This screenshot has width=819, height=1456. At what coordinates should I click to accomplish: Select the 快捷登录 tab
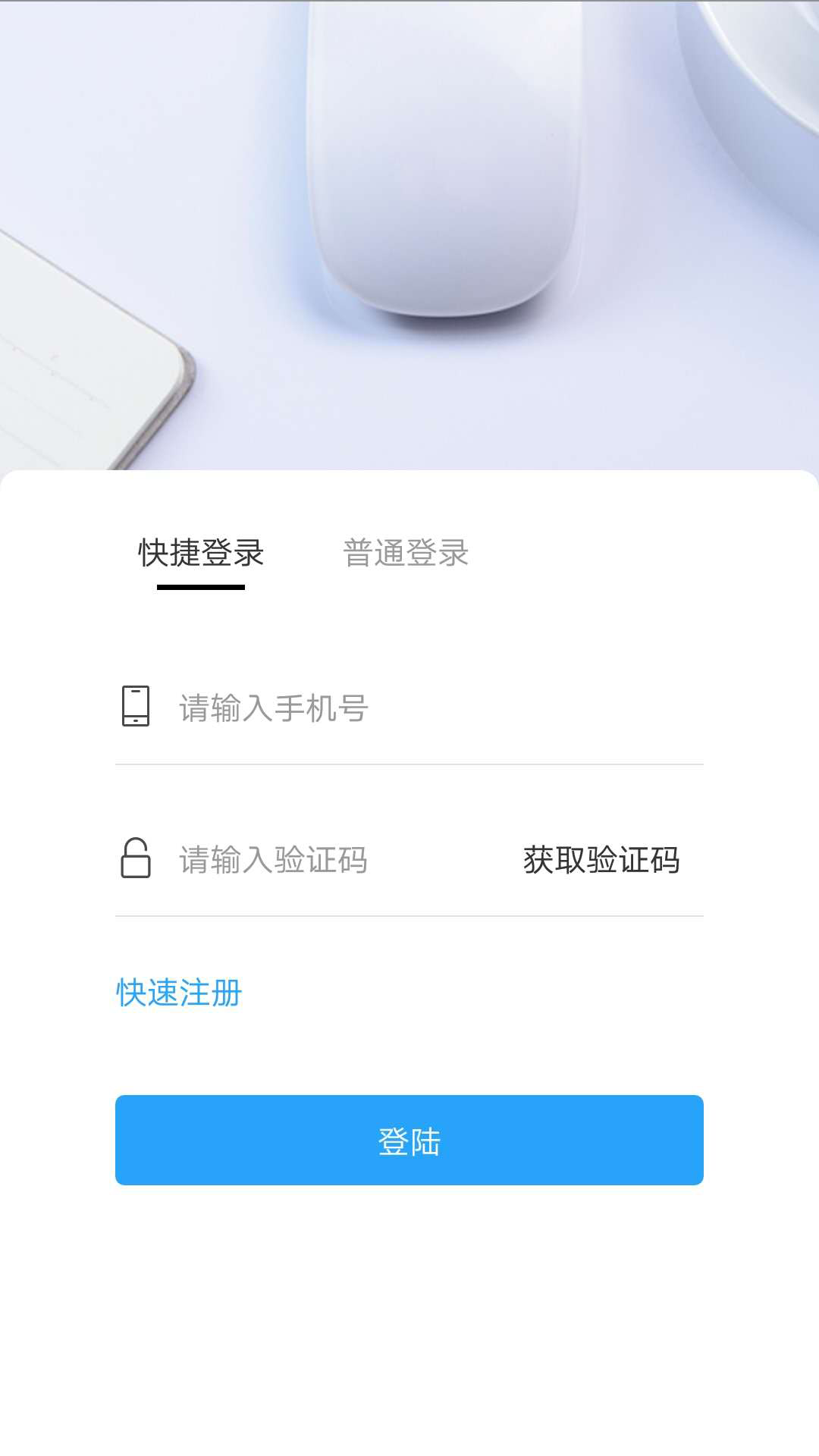pos(201,553)
